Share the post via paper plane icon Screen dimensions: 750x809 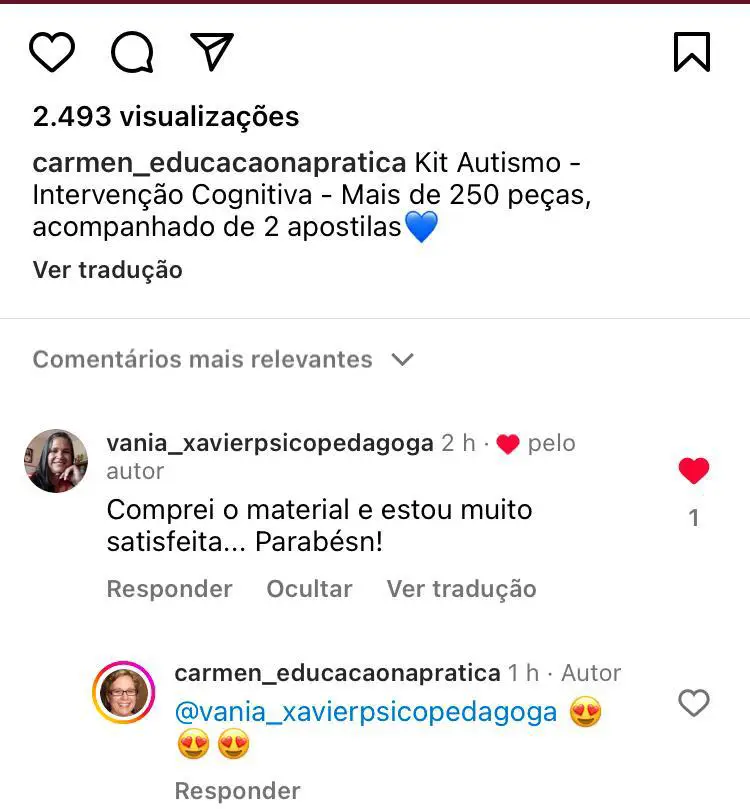(212, 52)
